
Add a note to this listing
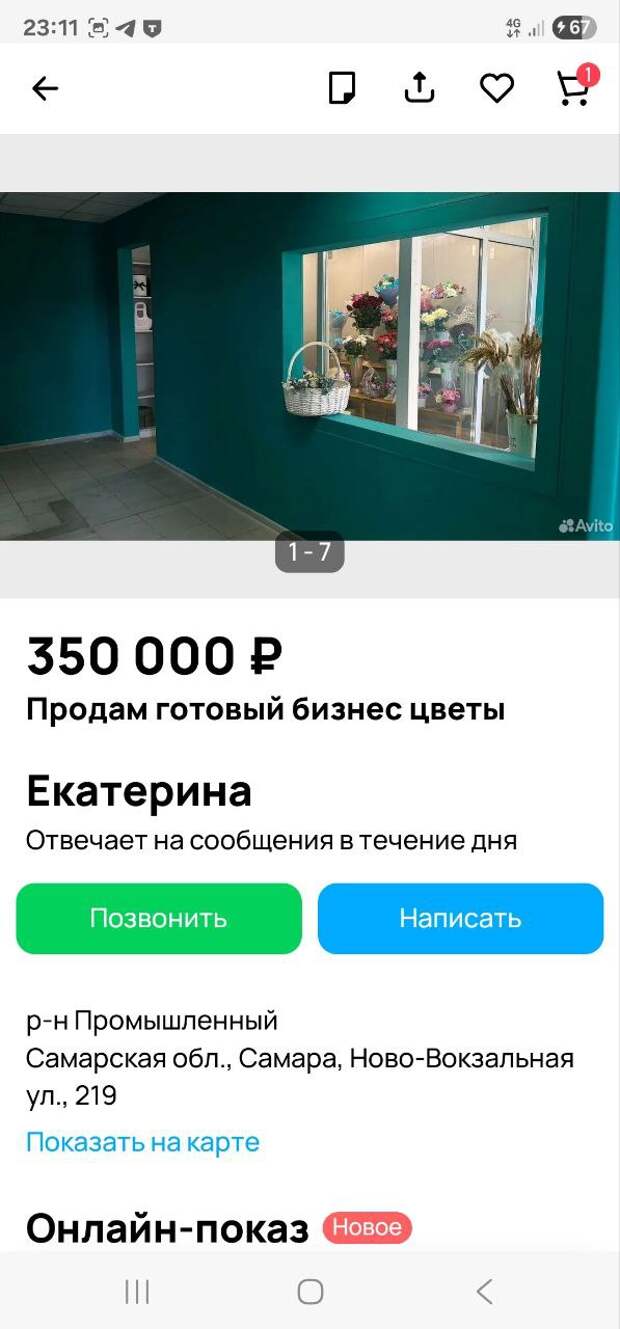coord(342,89)
